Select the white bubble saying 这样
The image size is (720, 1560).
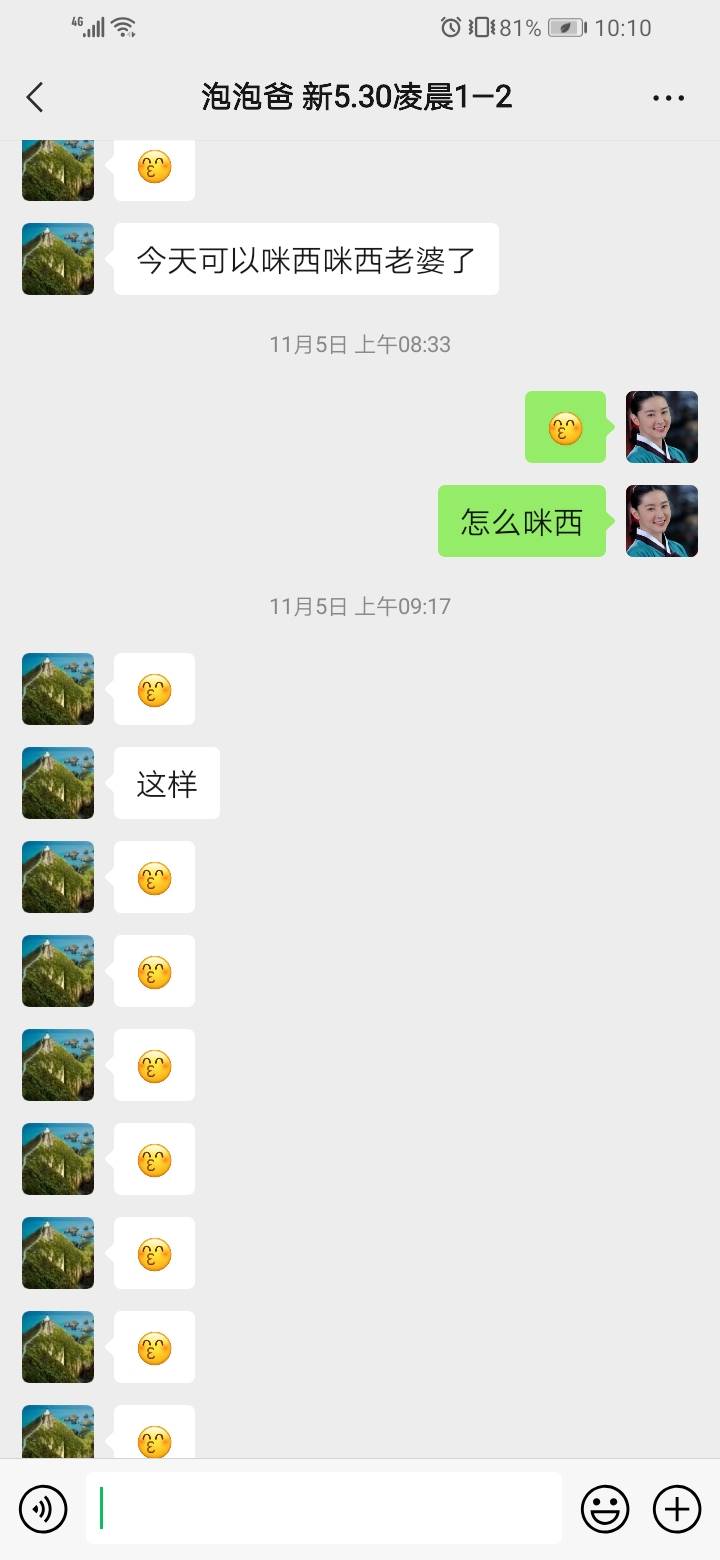[x=166, y=783]
